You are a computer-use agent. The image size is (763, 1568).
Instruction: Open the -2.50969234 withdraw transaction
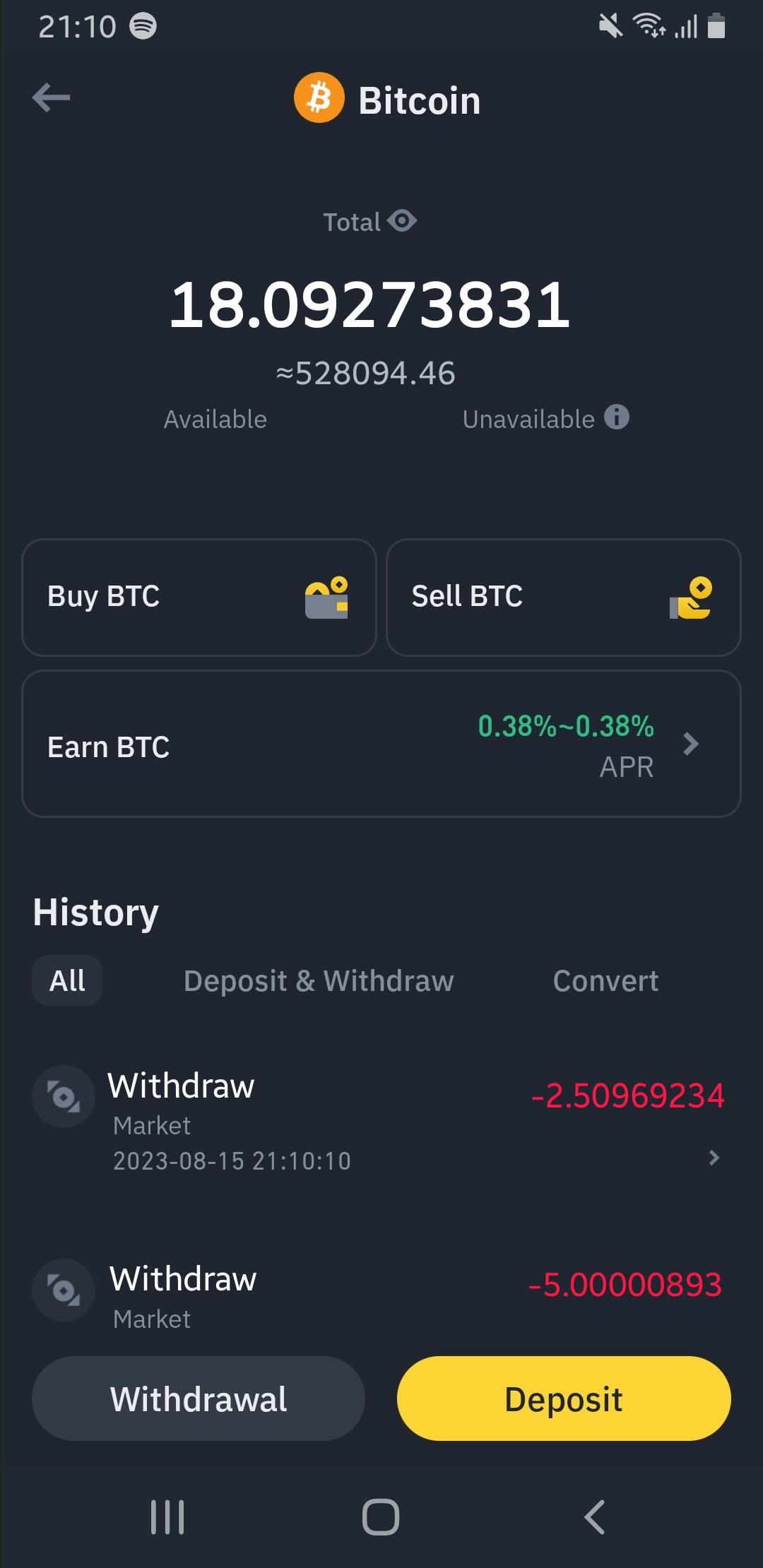(381, 1121)
